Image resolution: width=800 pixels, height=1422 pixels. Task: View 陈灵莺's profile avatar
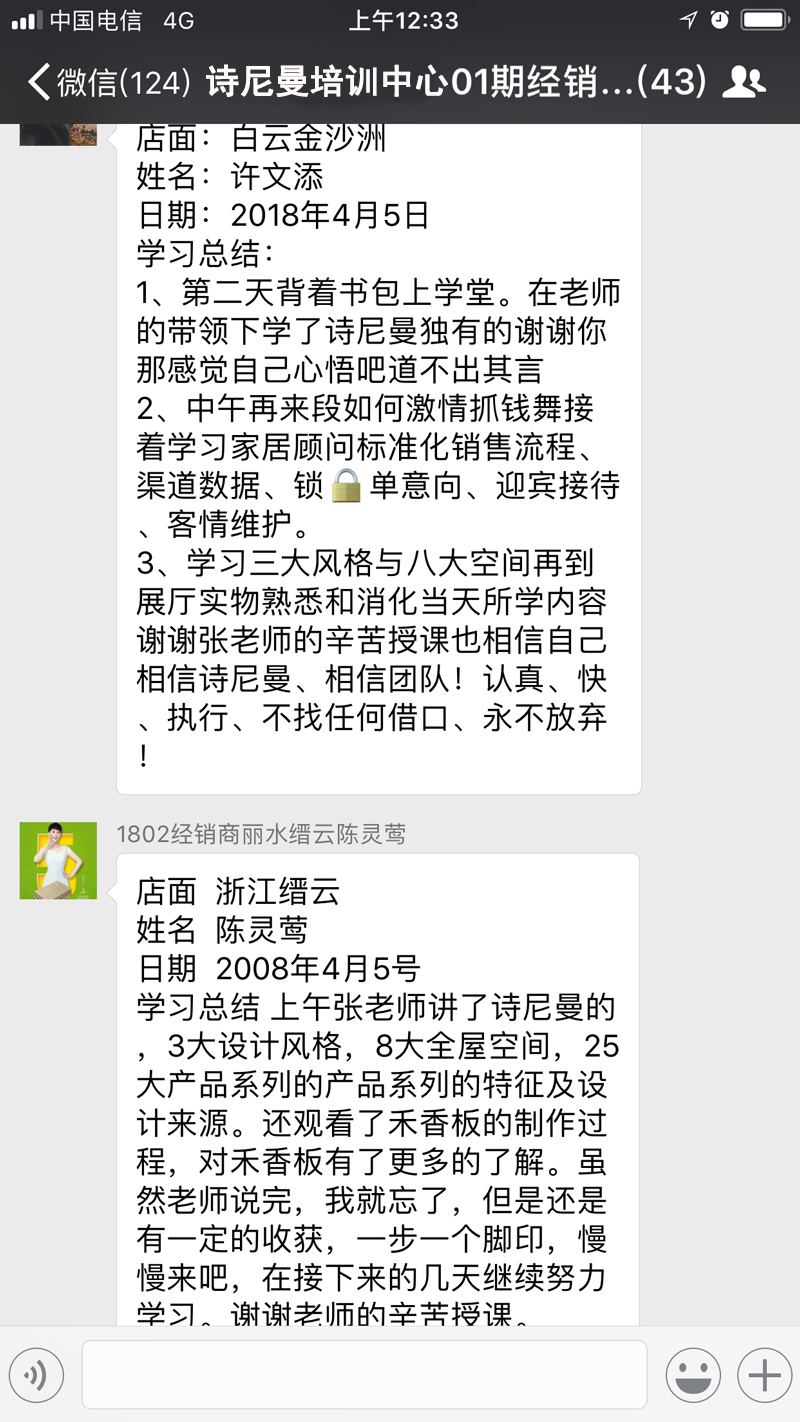58,860
